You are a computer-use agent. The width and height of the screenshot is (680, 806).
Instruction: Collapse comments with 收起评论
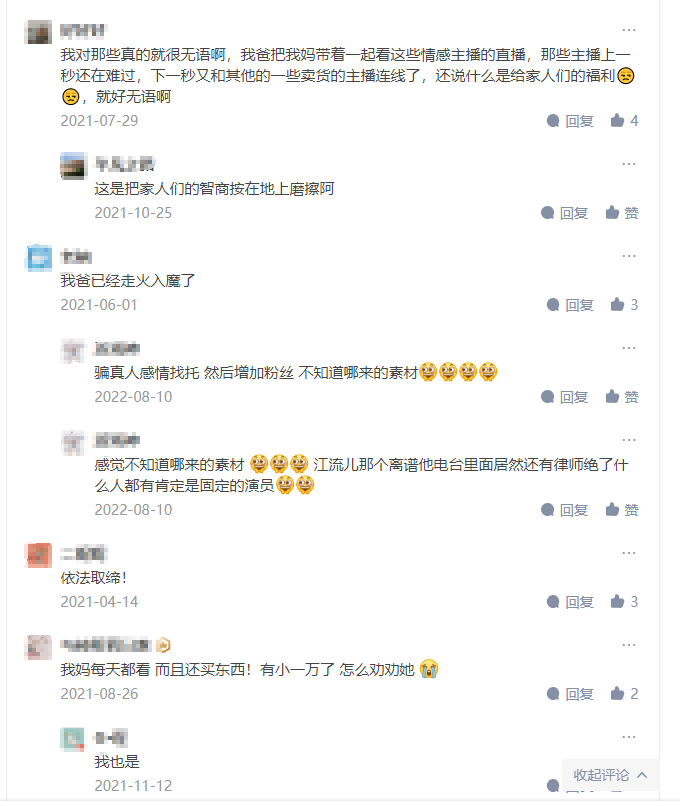coord(610,775)
